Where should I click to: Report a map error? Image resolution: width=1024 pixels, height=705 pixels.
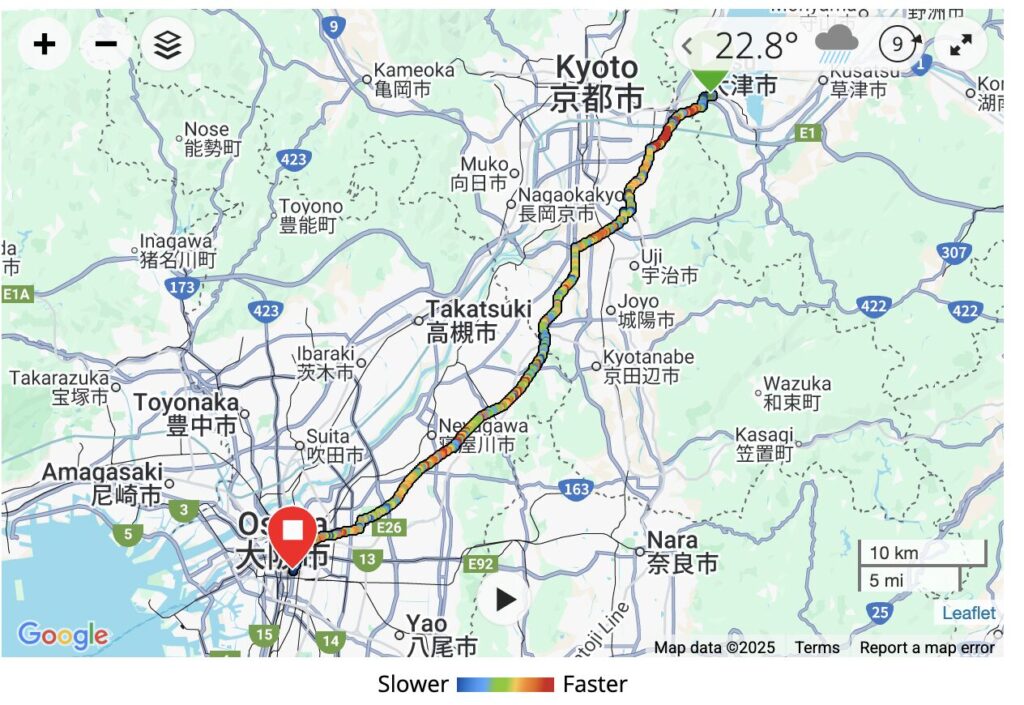coord(926,647)
